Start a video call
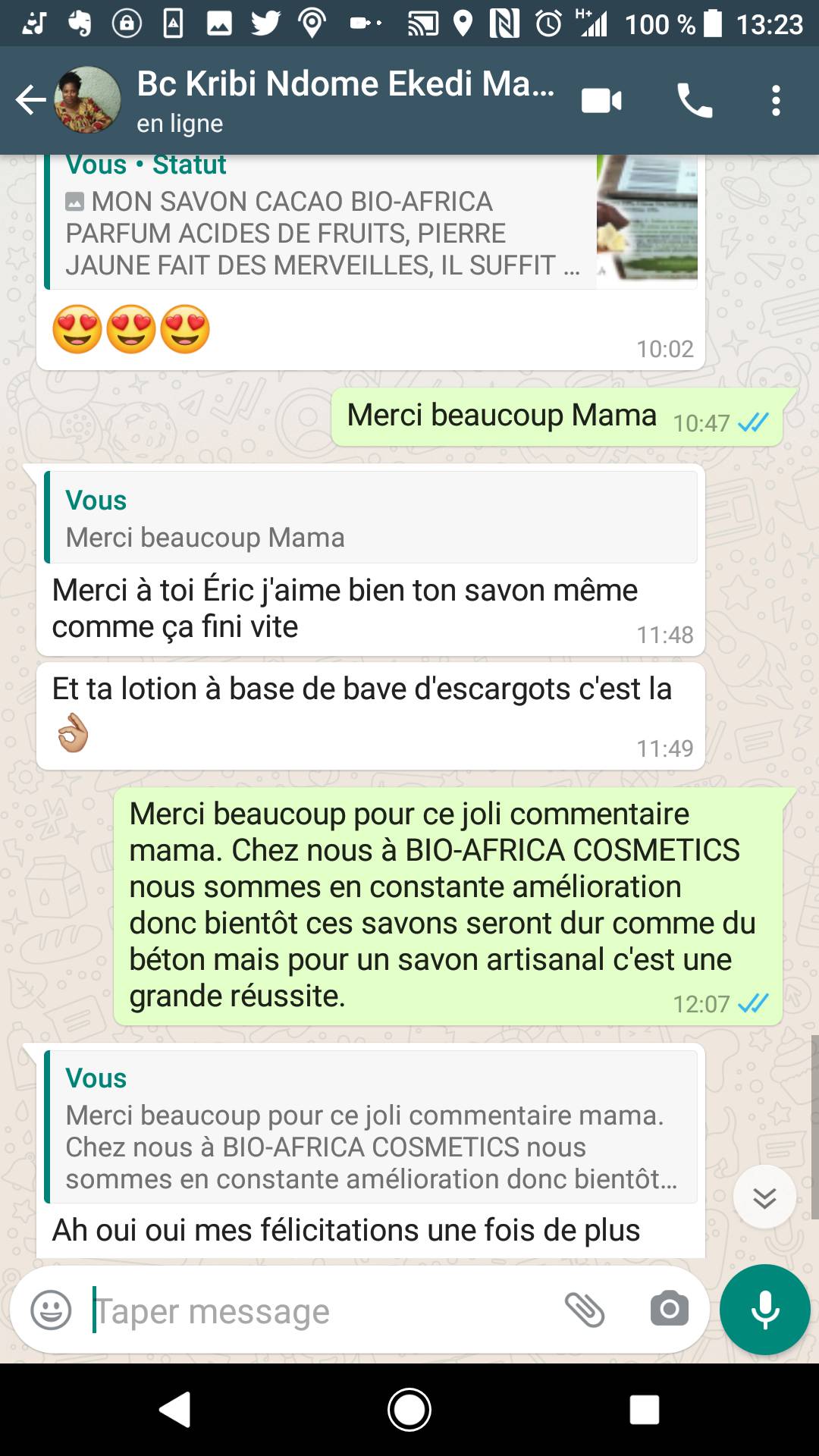The width and height of the screenshot is (819, 1456). (x=602, y=101)
